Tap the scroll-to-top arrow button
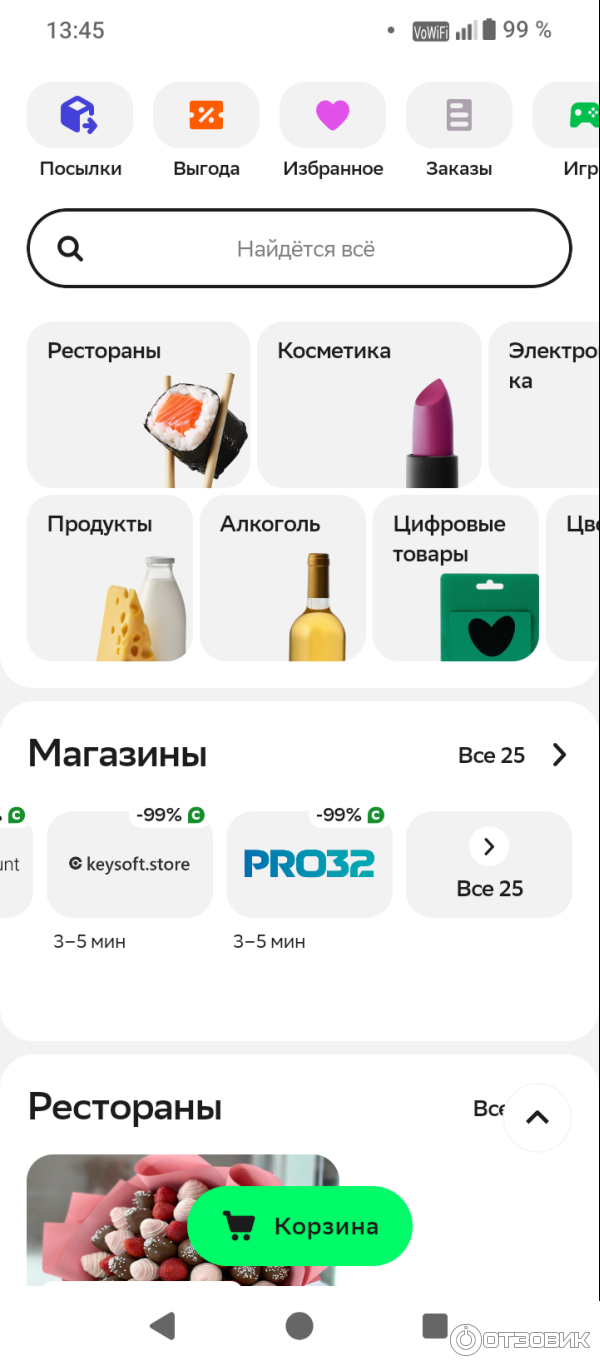This screenshot has width=600, height=1366. coord(537,1117)
